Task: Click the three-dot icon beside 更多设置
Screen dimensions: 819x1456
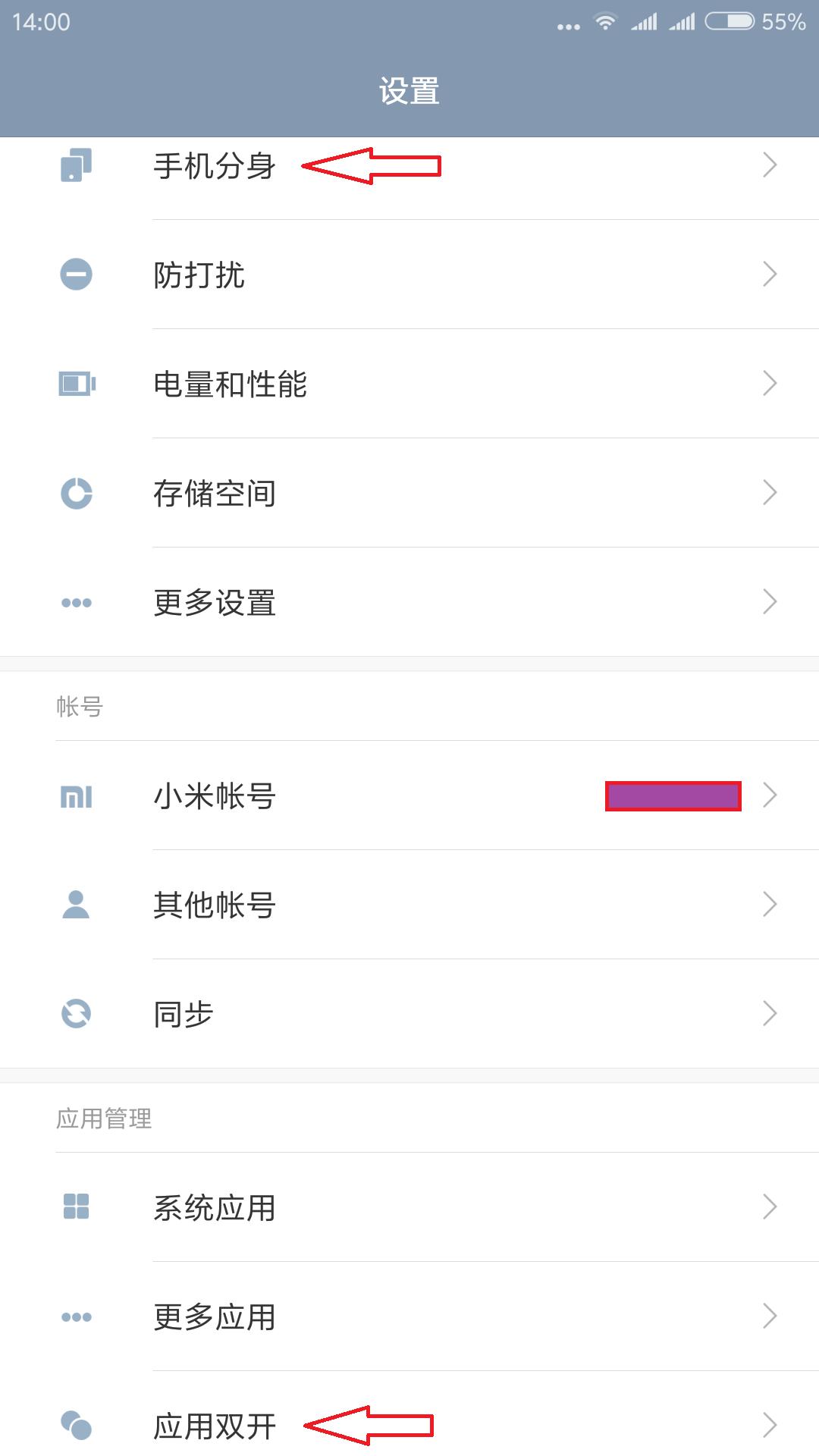Action: pyautogui.click(x=76, y=601)
